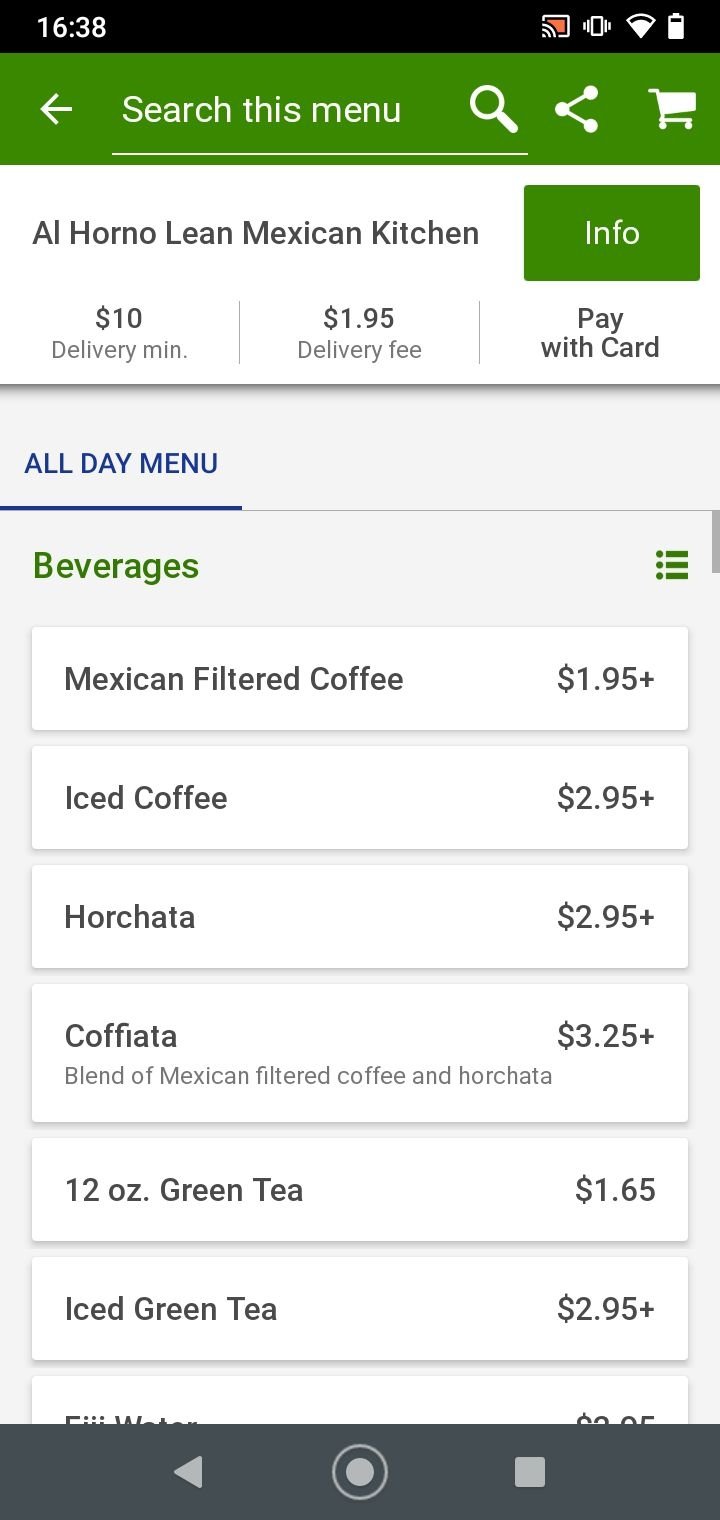Add Iced Coffee to order
The height and width of the screenshot is (1520, 720).
coord(360,798)
